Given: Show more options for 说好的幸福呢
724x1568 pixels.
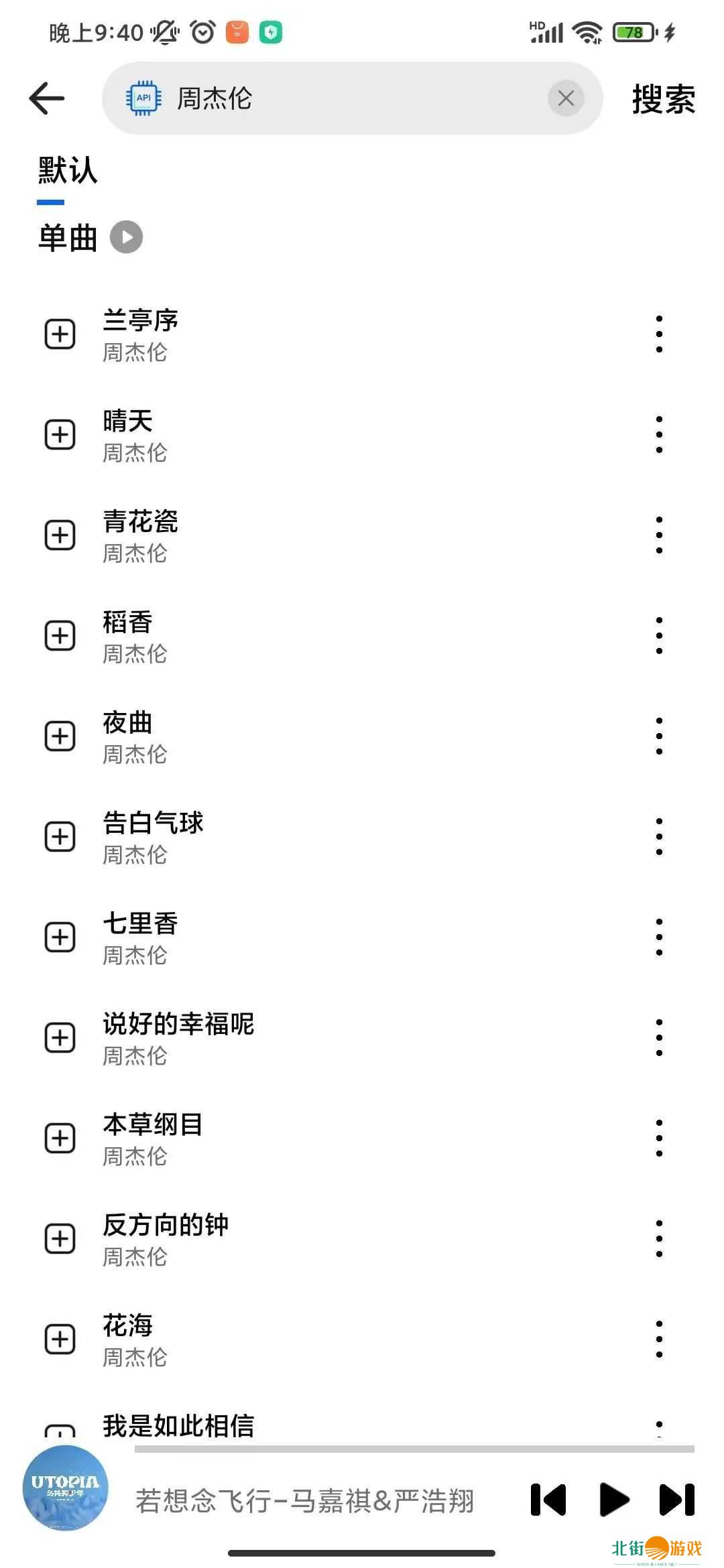Looking at the screenshot, I should pyautogui.click(x=659, y=1038).
